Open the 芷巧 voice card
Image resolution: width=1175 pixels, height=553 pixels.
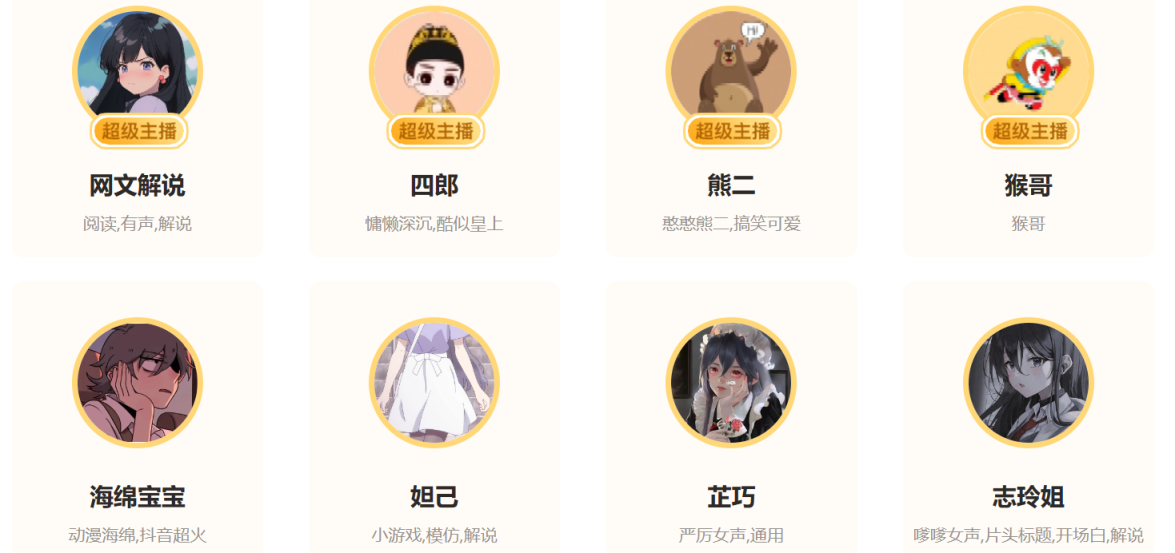(731, 420)
